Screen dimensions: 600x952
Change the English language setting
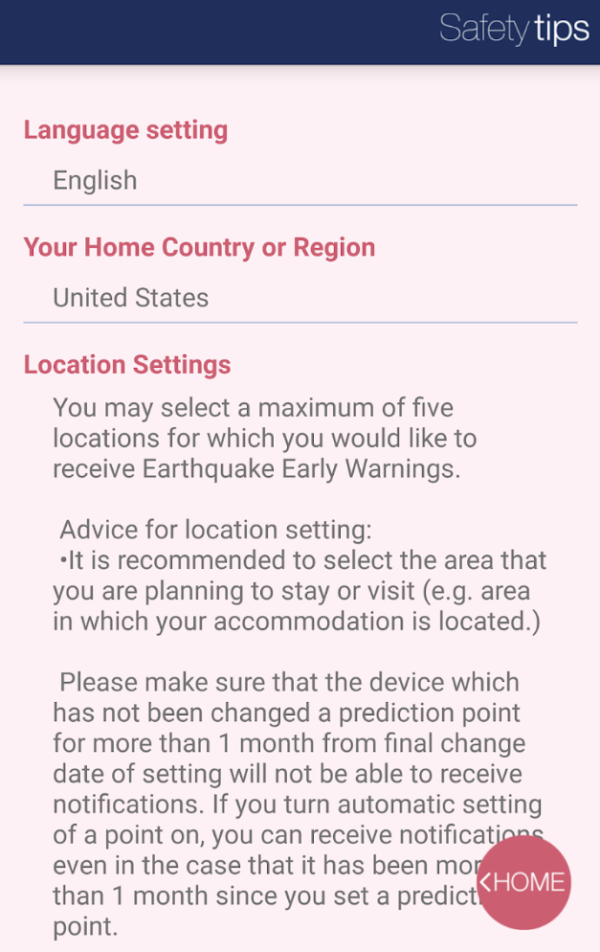pos(299,181)
